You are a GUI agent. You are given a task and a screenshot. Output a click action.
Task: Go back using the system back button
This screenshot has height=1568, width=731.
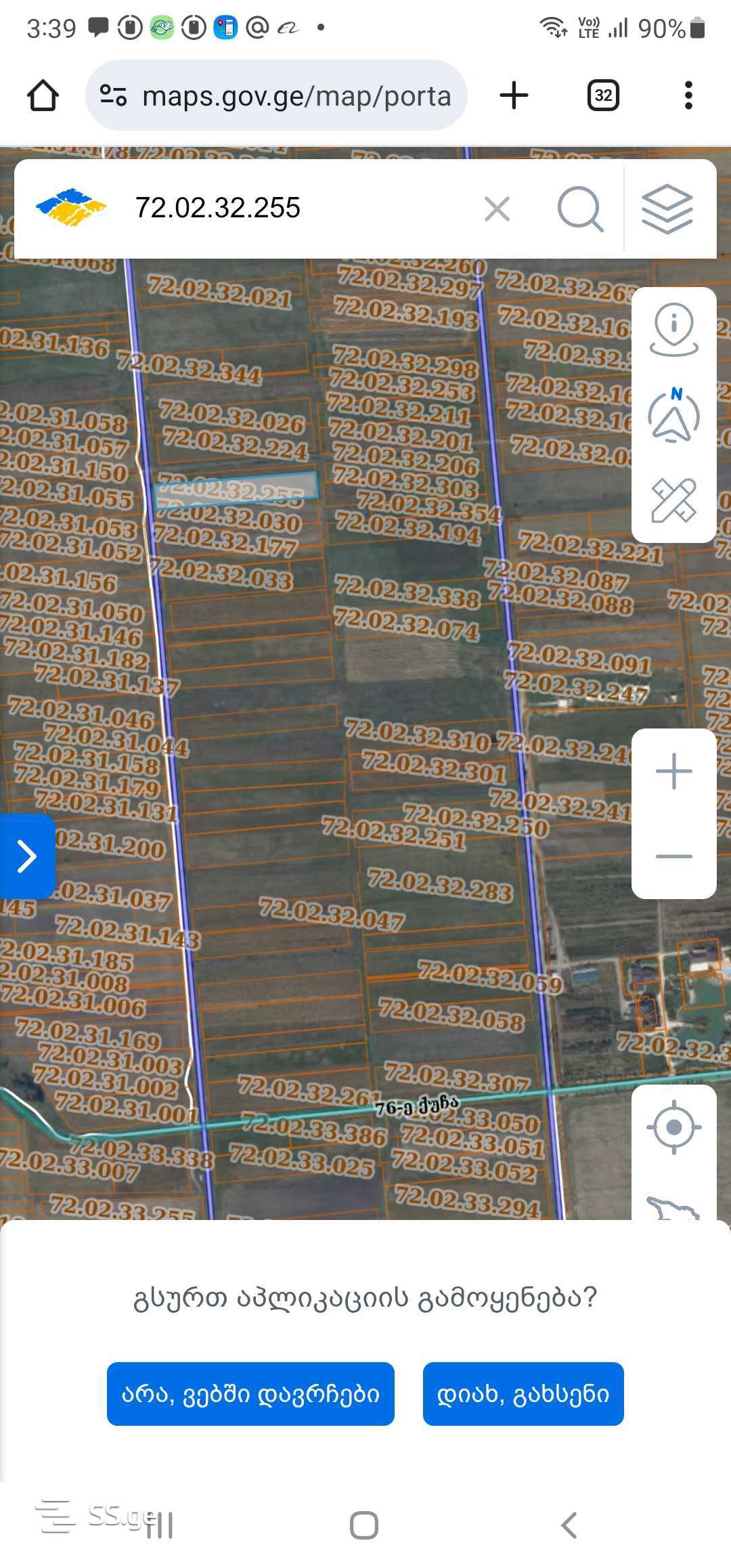click(x=569, y=1525)
